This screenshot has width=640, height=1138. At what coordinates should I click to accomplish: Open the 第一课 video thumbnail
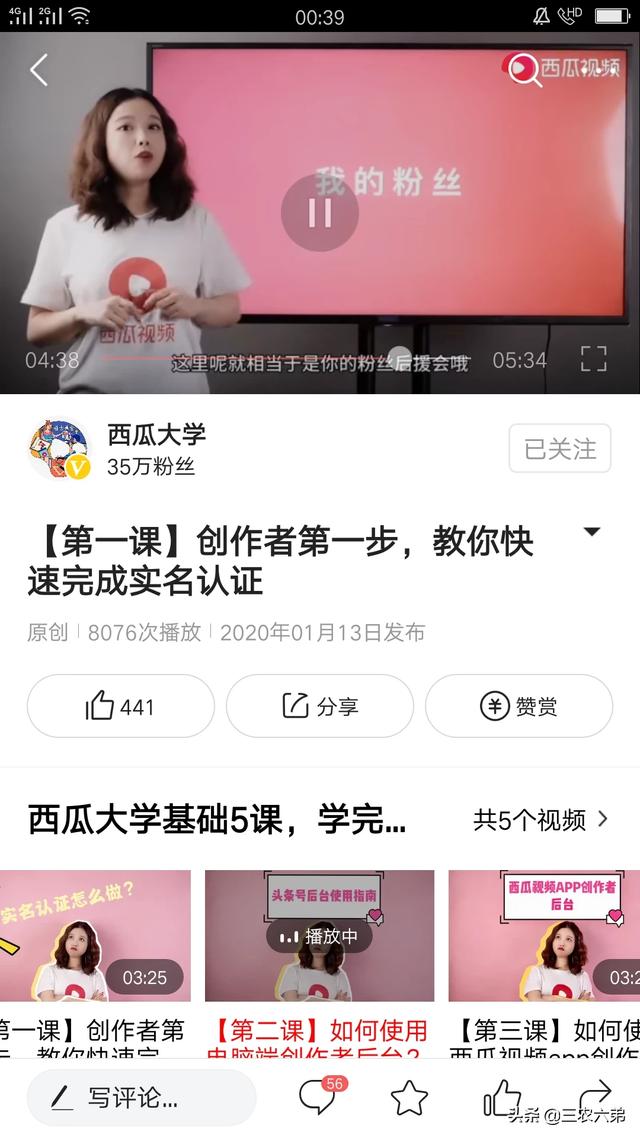[95, 936]
